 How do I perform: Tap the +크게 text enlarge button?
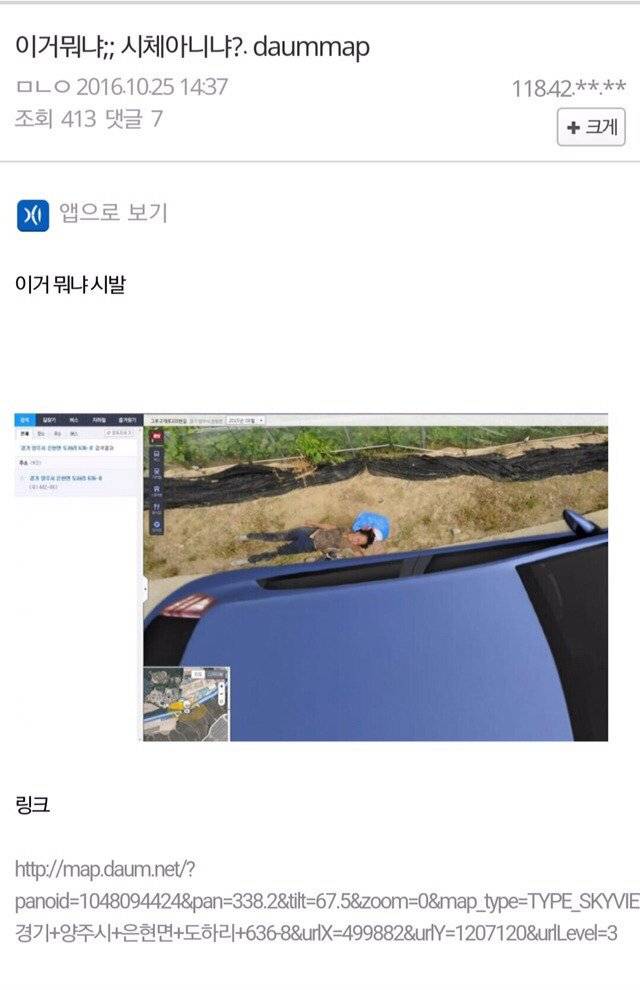[591, 128]
